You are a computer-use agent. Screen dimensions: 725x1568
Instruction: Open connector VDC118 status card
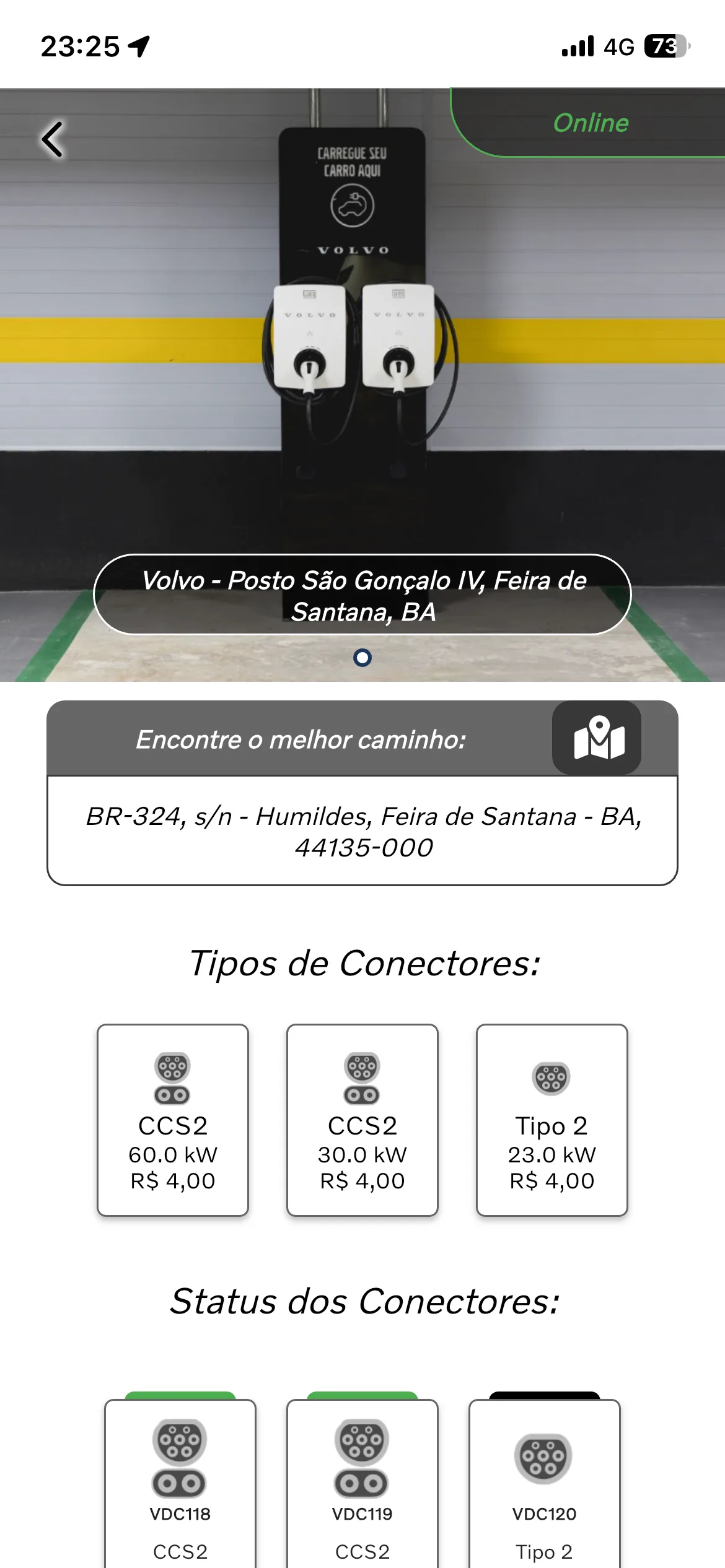(180, 1486)
